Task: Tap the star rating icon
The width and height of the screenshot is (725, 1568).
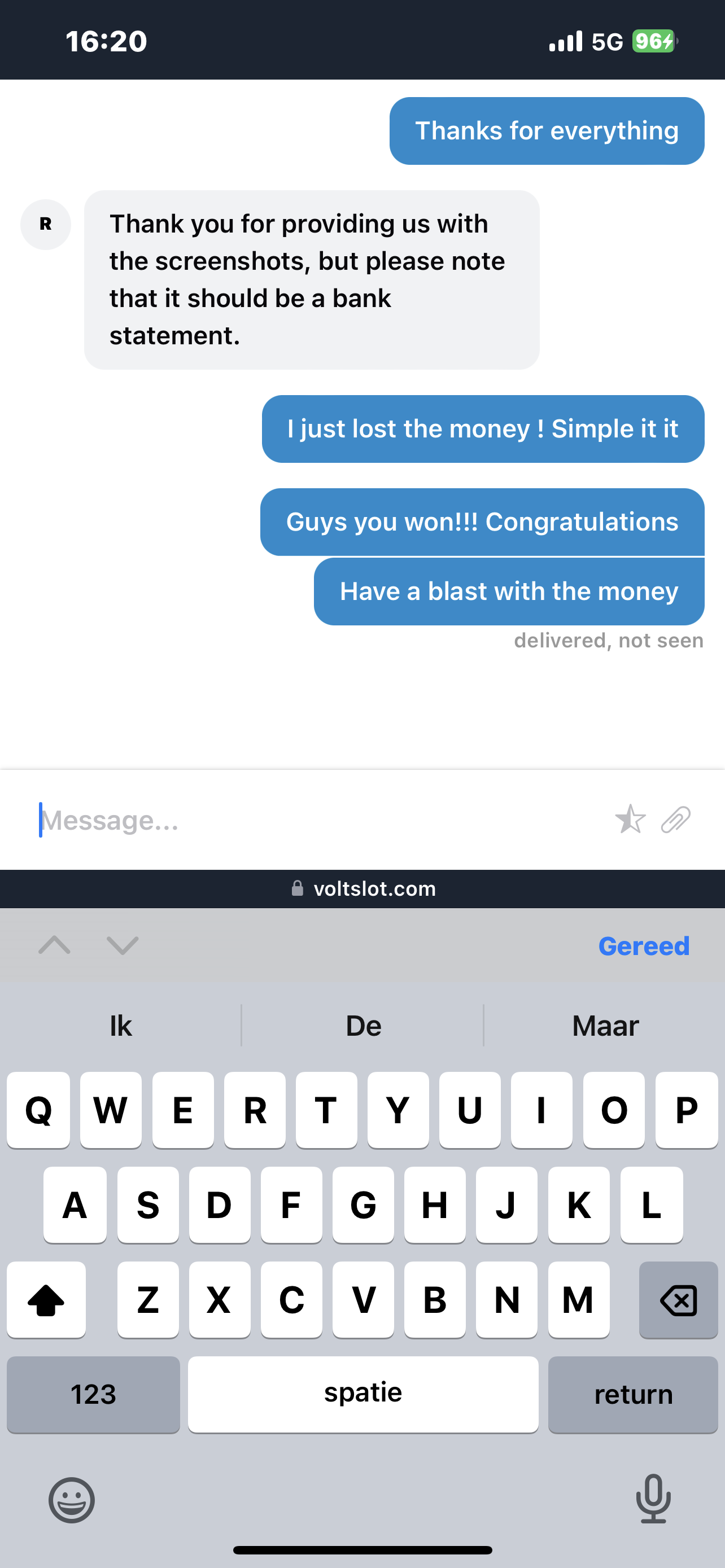Action: coord(630,820)
